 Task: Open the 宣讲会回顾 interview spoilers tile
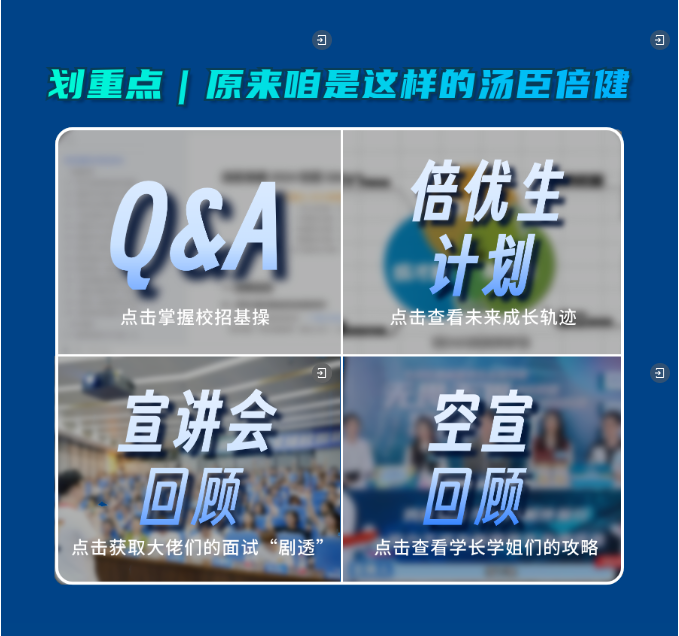click(x=198, y=468)
